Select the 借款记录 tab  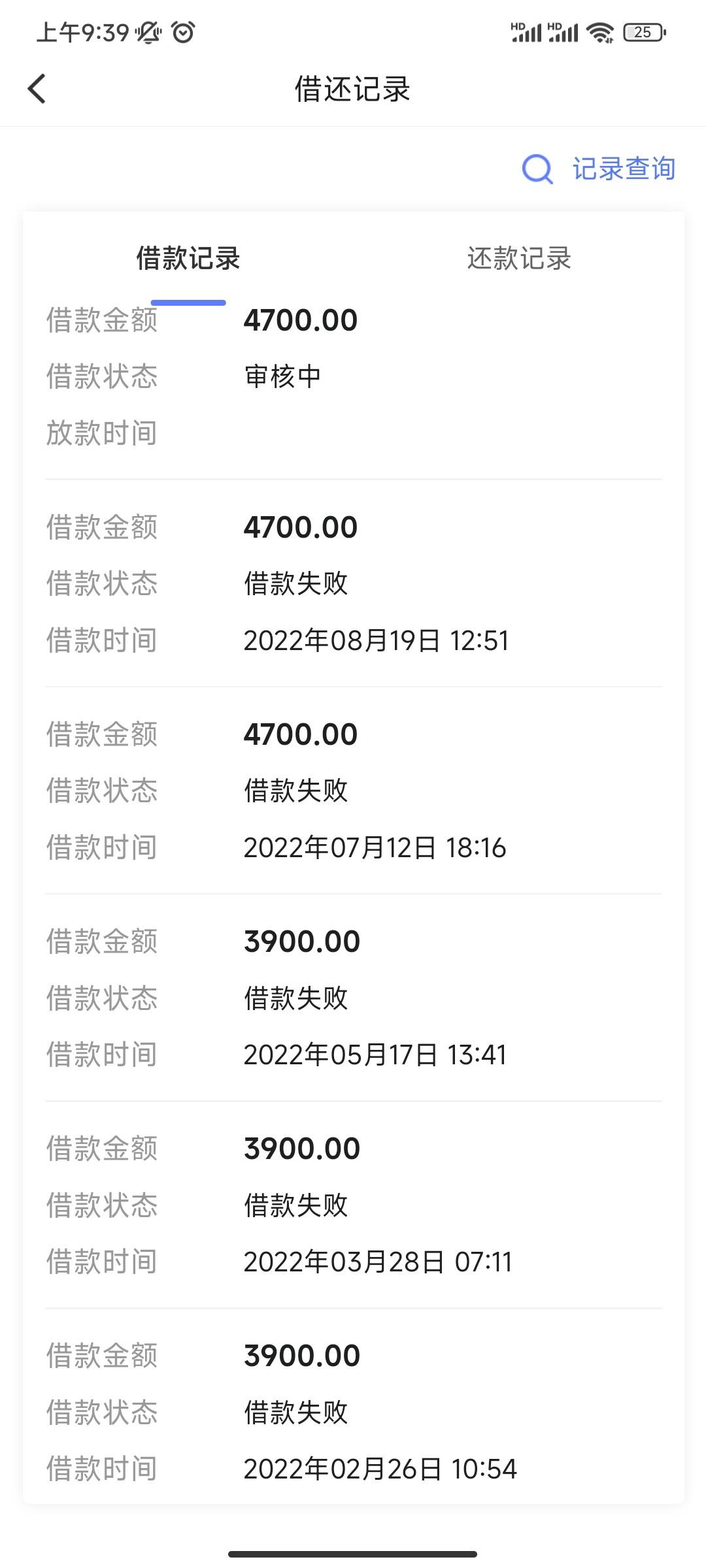click(188, 259)
